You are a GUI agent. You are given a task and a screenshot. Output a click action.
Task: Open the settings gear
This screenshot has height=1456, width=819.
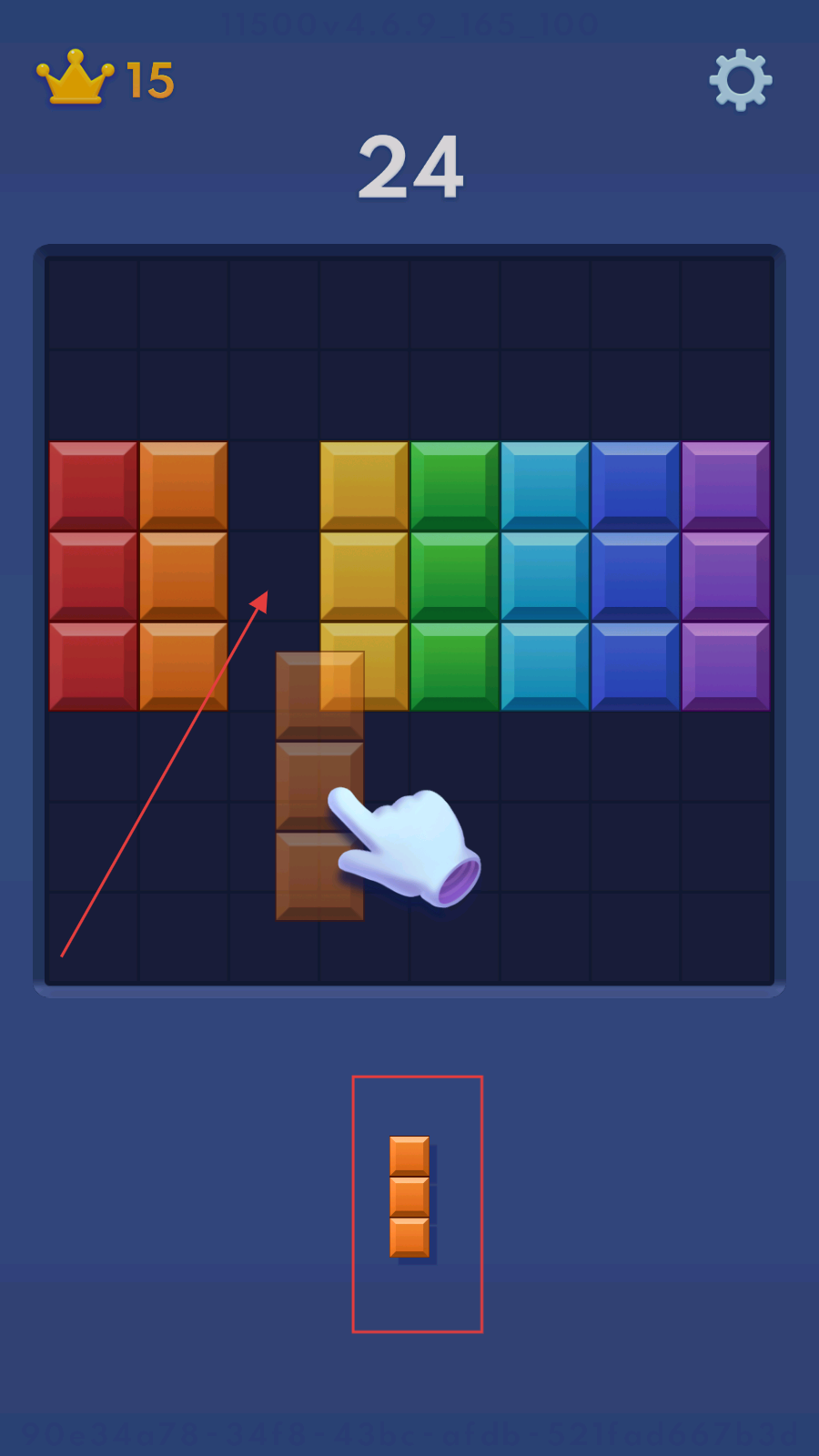pyautogui.click(x=741, y=80)
